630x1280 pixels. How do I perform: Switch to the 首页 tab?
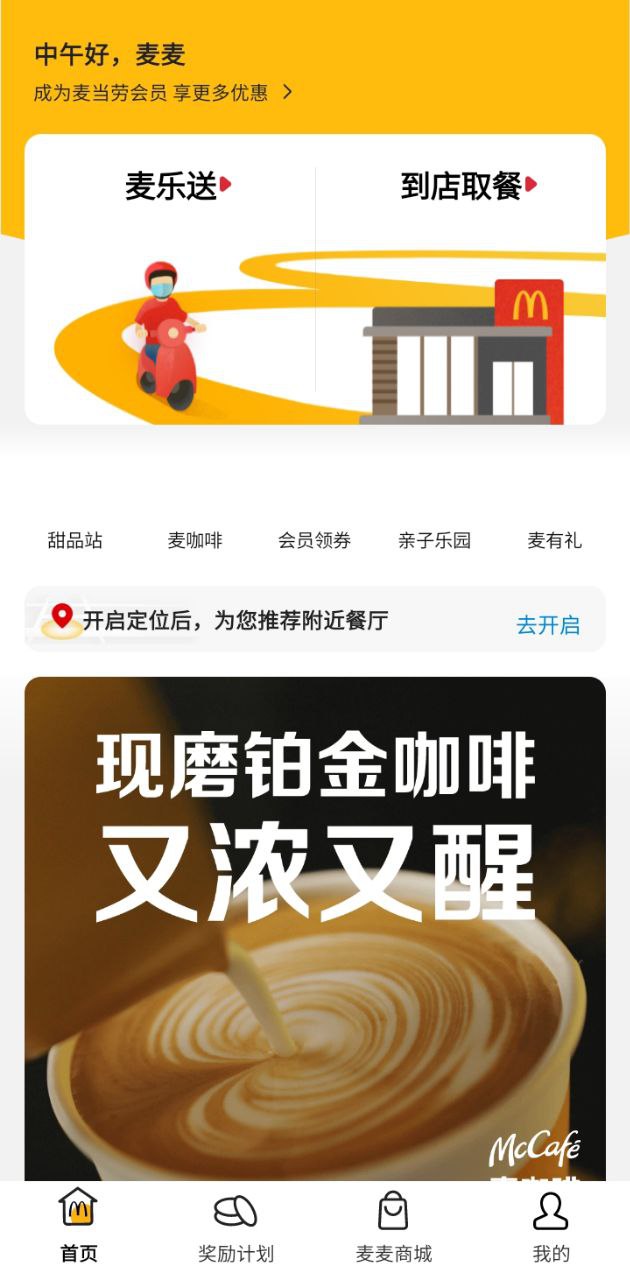[79, 1227]
